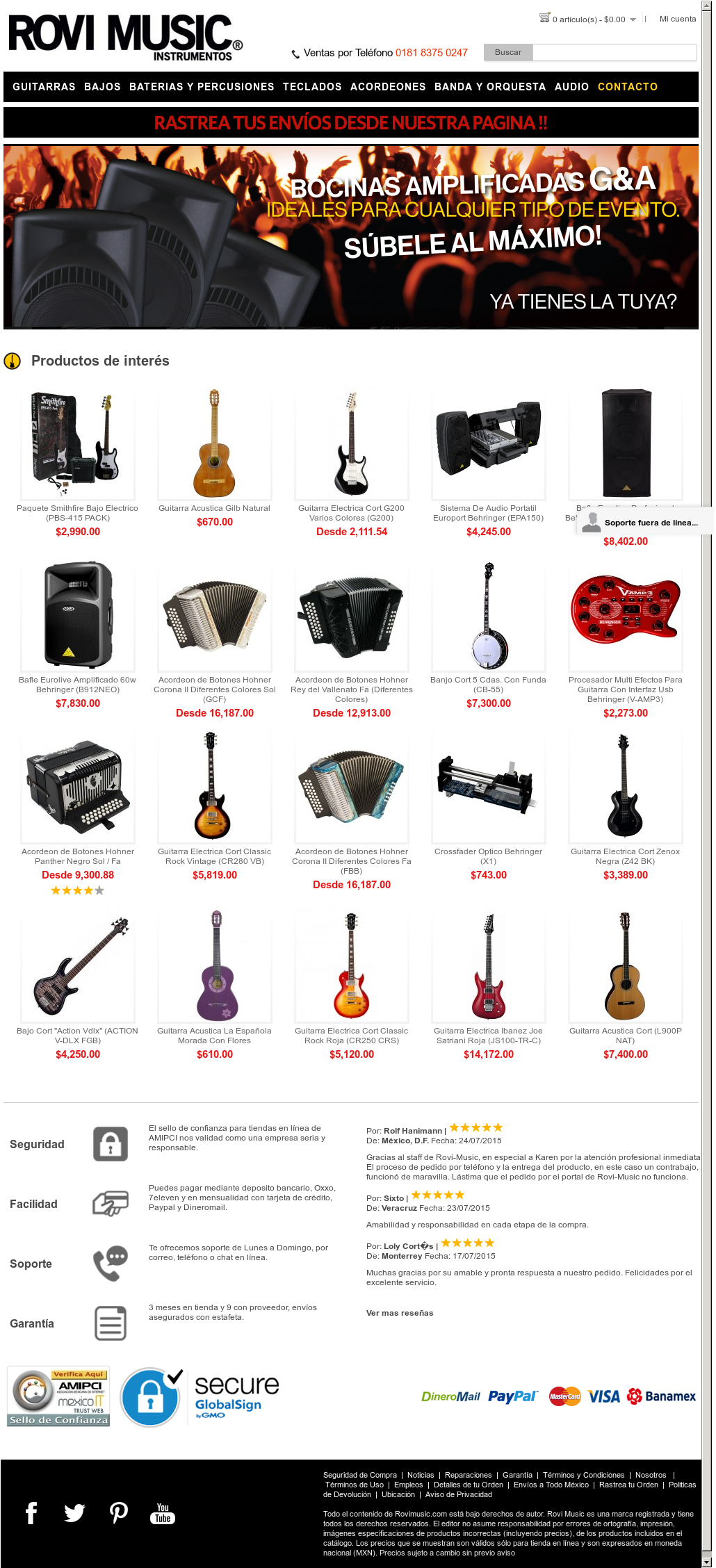This screenshot has height=1568, width=716.
Task: View Paquete Smithfire Bajo Electrico product
Action: click(77, 513)
